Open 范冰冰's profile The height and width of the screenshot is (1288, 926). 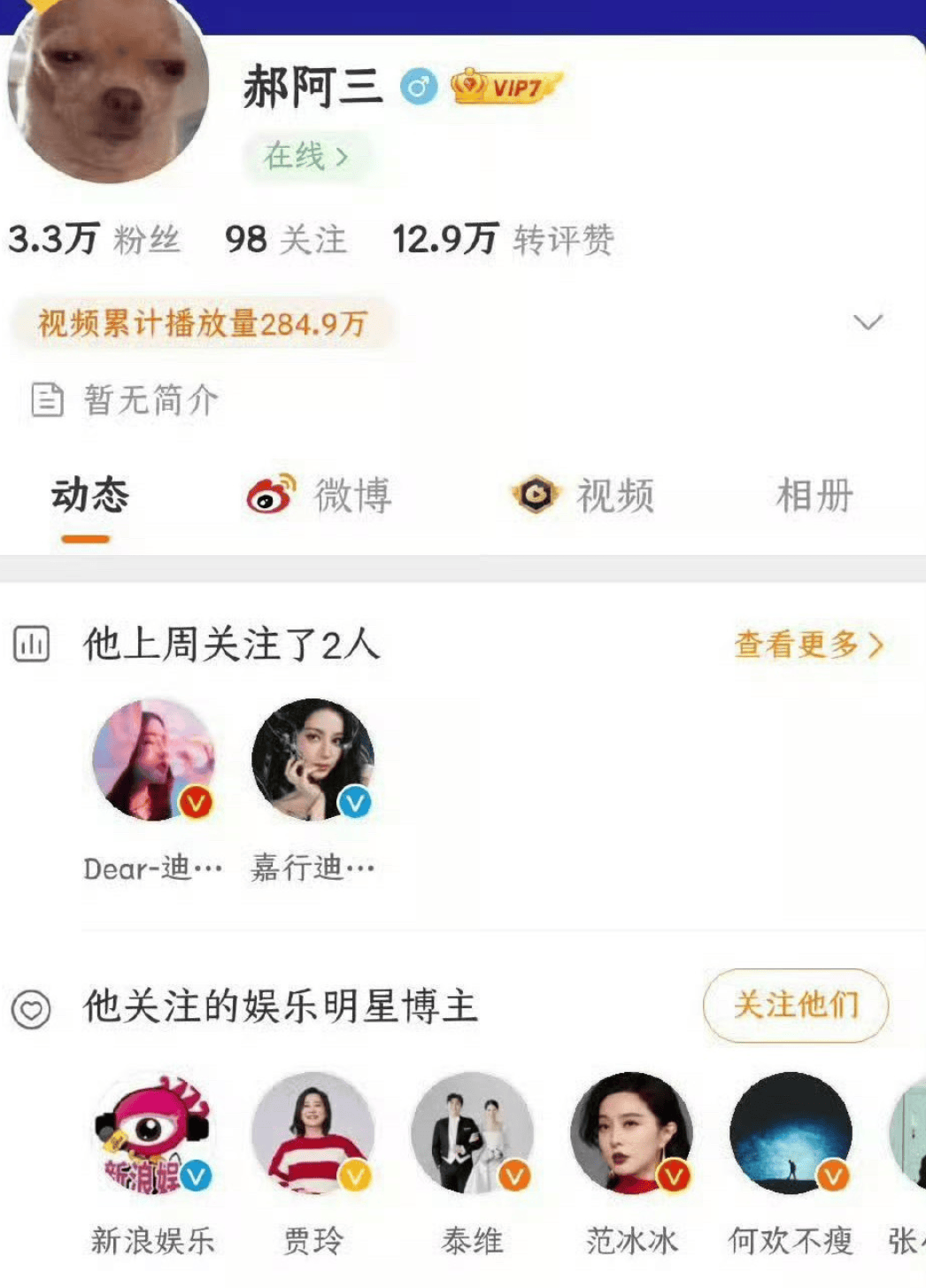(631, 1135)
